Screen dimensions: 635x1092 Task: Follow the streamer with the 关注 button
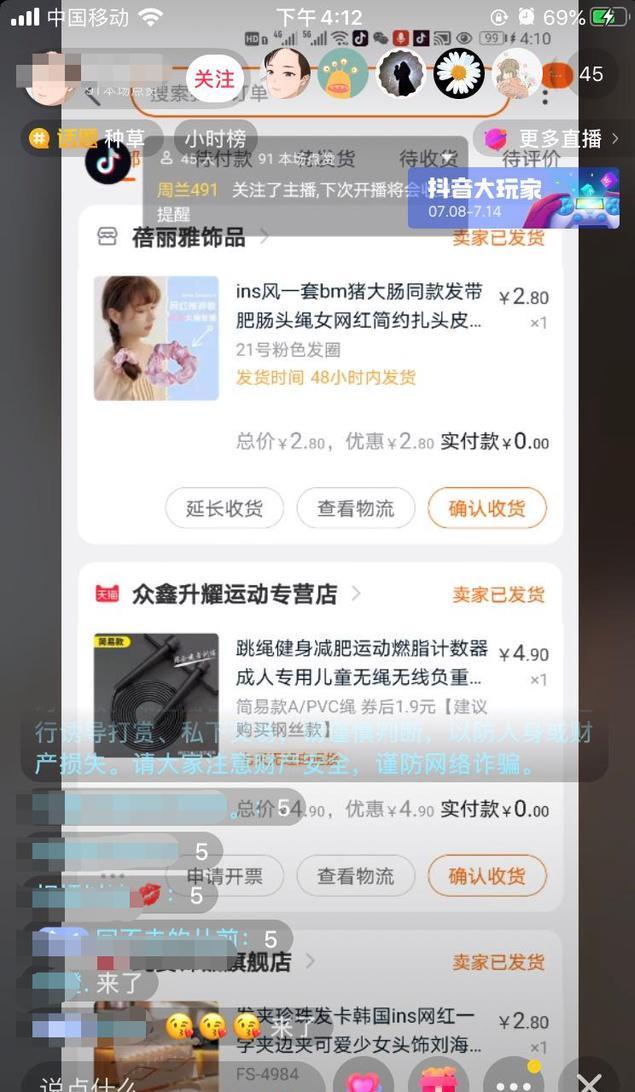pos(213,79)
